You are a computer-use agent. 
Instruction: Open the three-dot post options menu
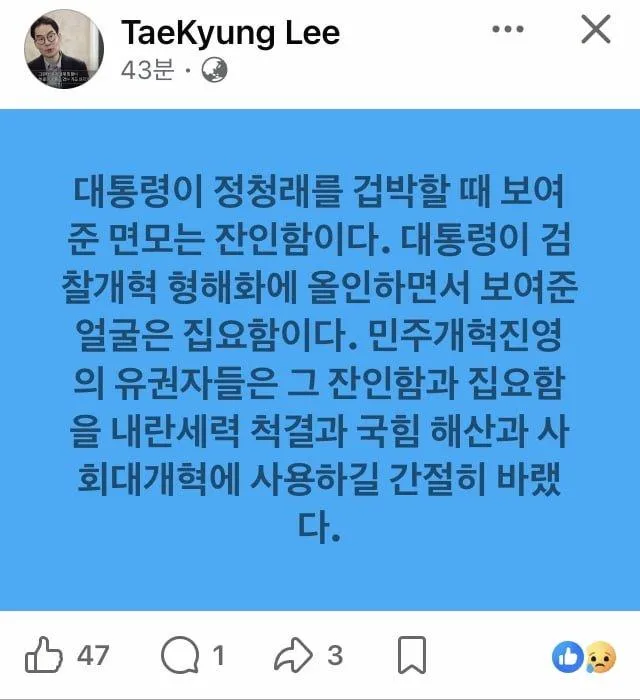(507, 29)
